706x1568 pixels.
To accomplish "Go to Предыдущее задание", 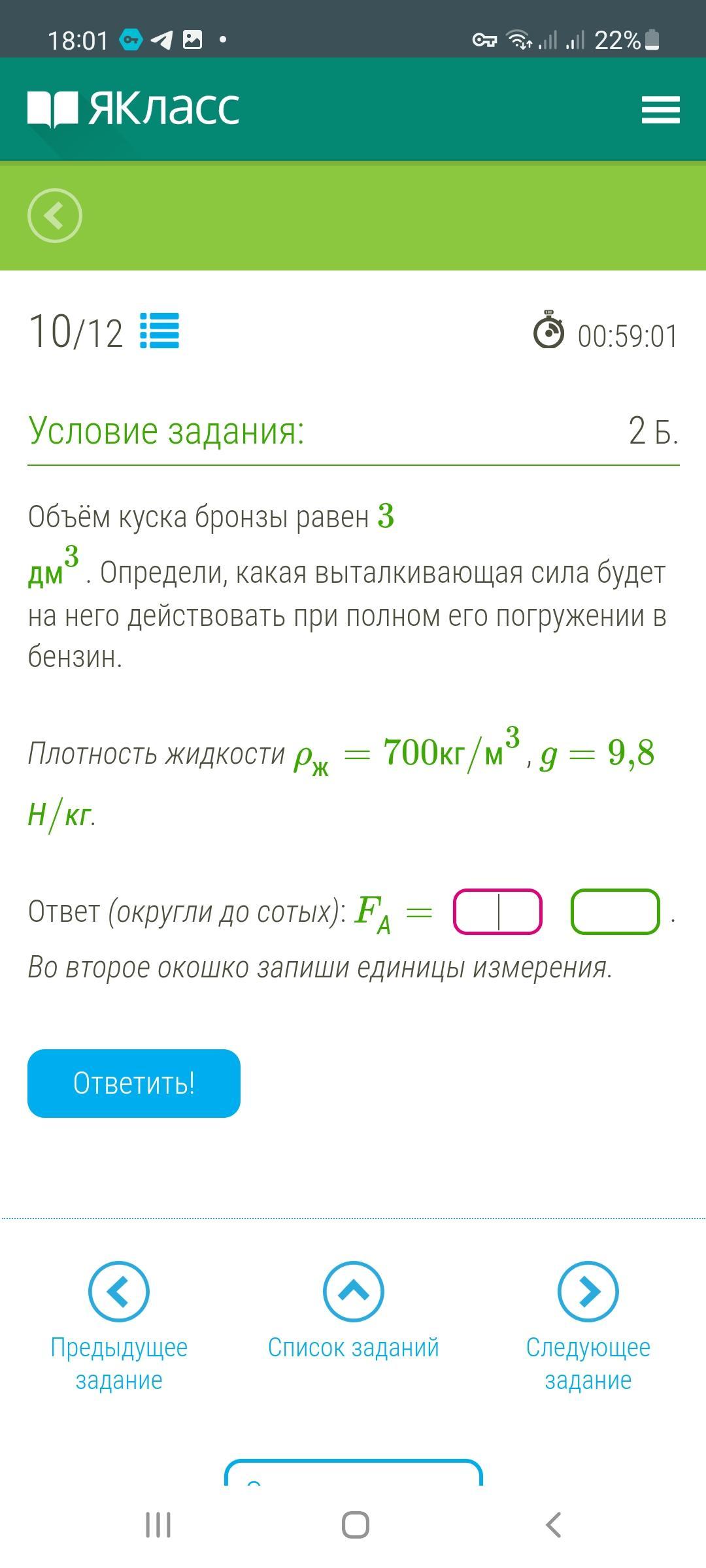I will [119, 1326].
